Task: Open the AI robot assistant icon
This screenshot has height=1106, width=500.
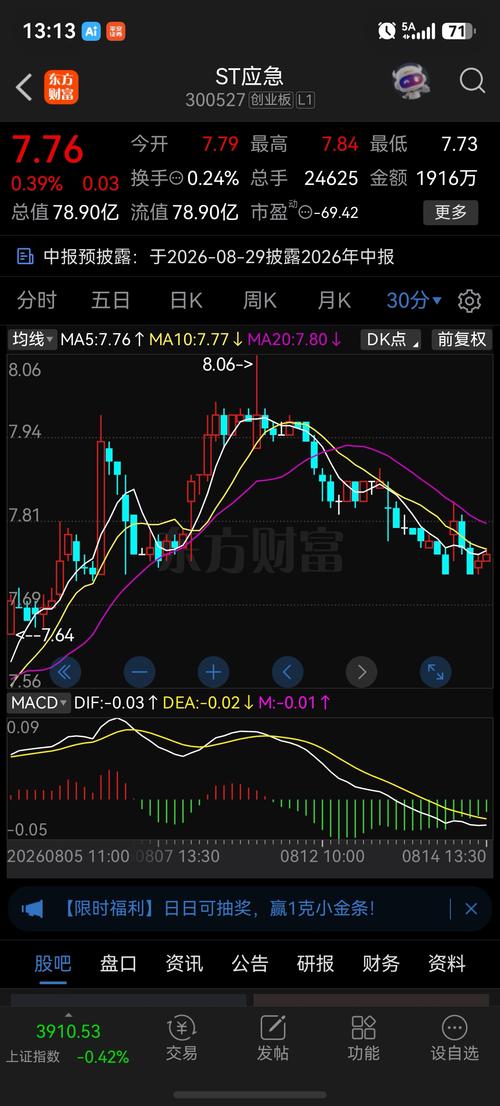Action: (411, 81)
